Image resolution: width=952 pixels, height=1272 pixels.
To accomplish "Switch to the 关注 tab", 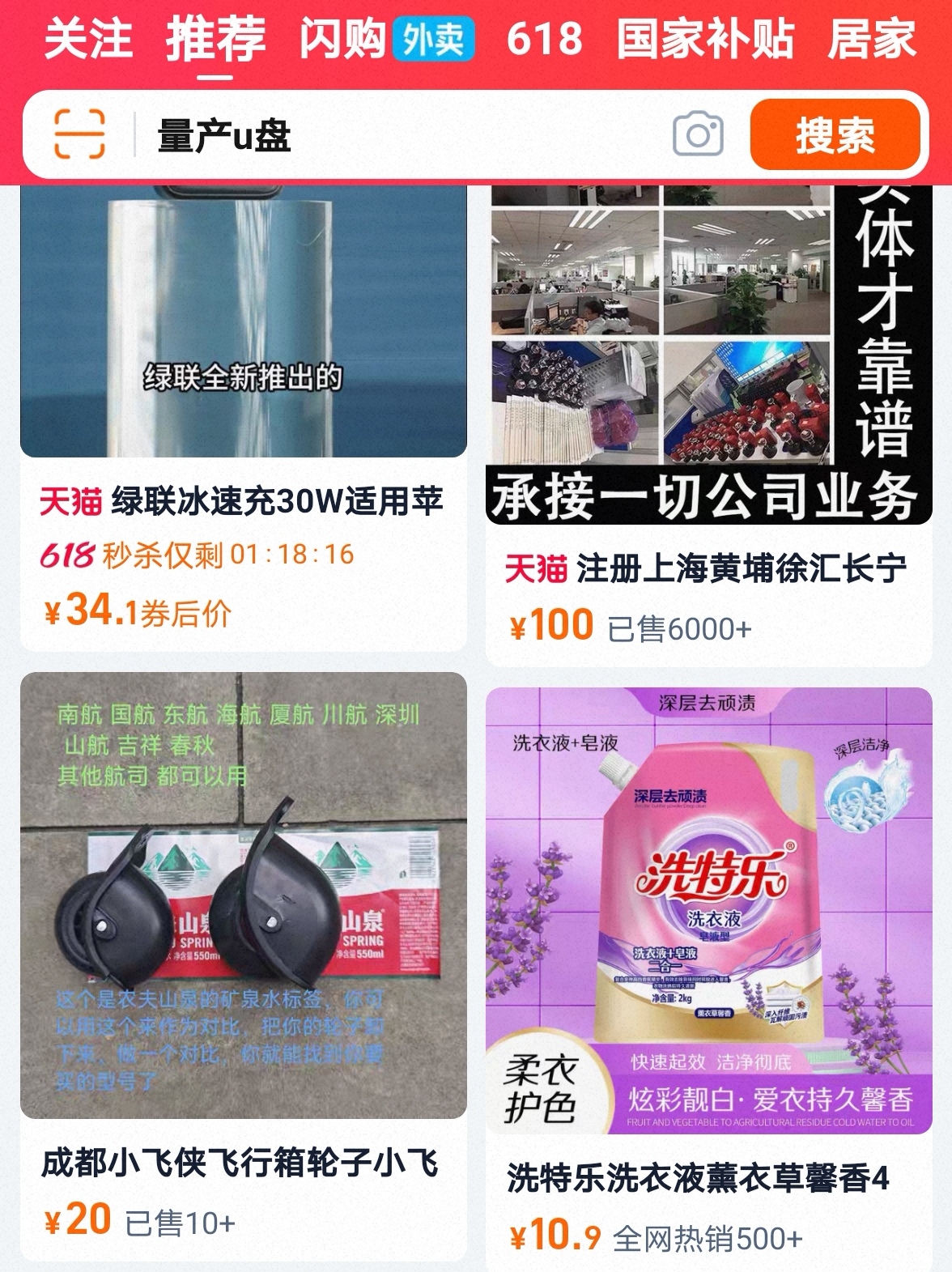I will pyautogui.click(x=87, y=38).
